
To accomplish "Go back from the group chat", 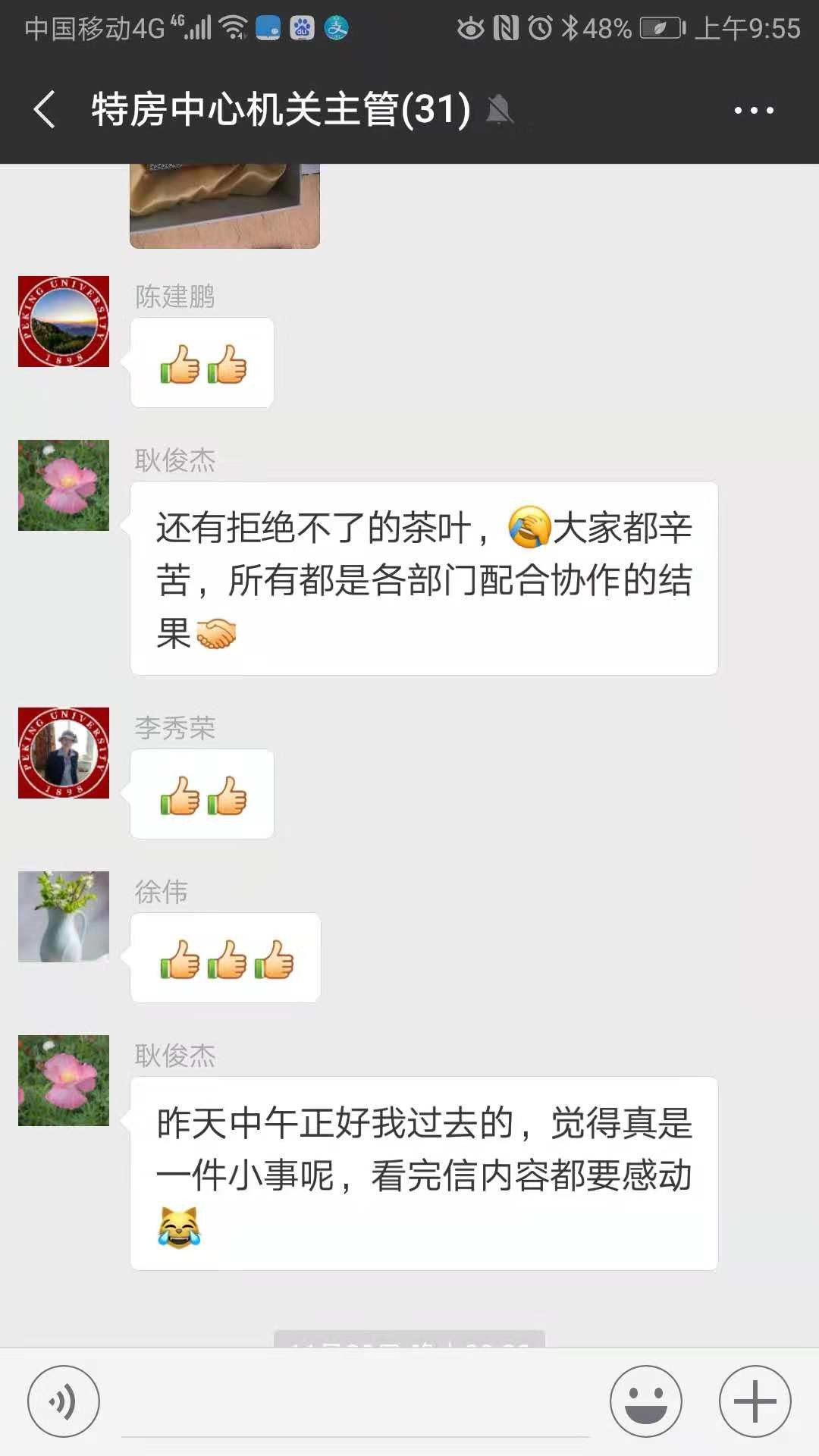I will pos(45,110).
